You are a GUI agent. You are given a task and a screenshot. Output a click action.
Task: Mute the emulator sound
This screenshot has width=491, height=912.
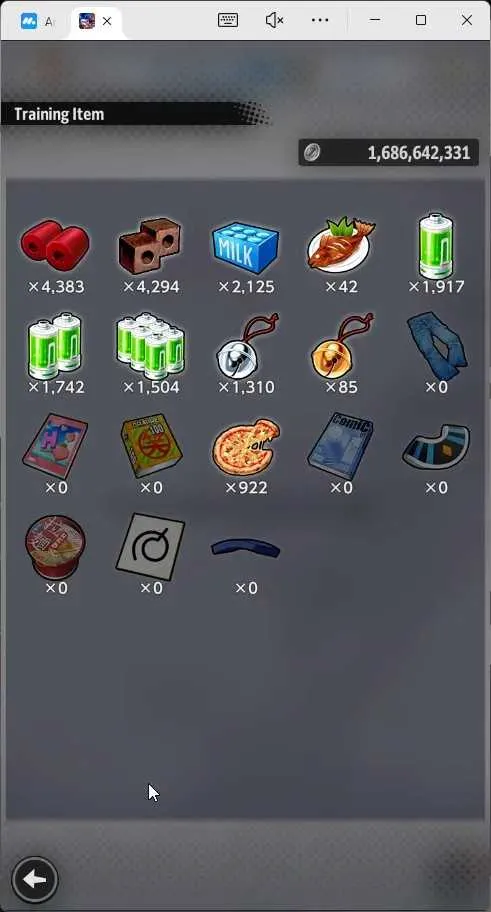coord(274,20)
